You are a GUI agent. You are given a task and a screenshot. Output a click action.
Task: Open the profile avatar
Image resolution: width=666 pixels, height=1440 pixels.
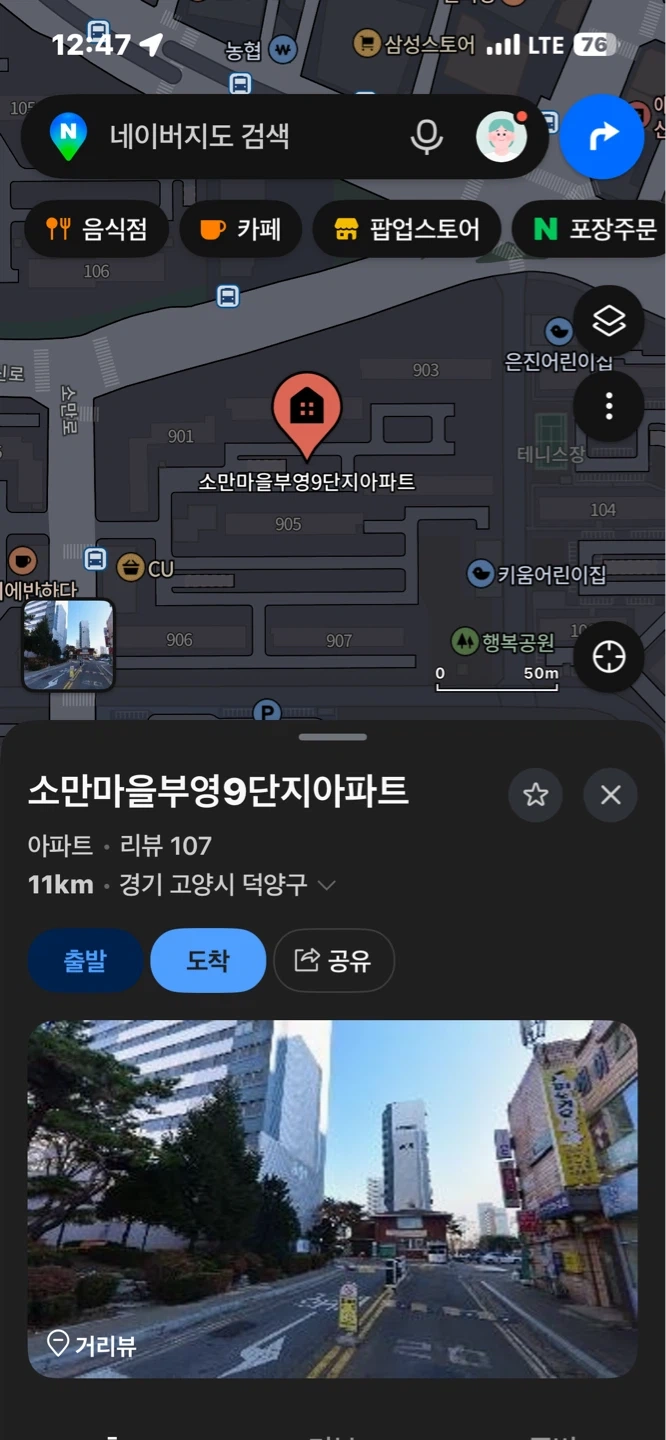click(x=501, y=137)
